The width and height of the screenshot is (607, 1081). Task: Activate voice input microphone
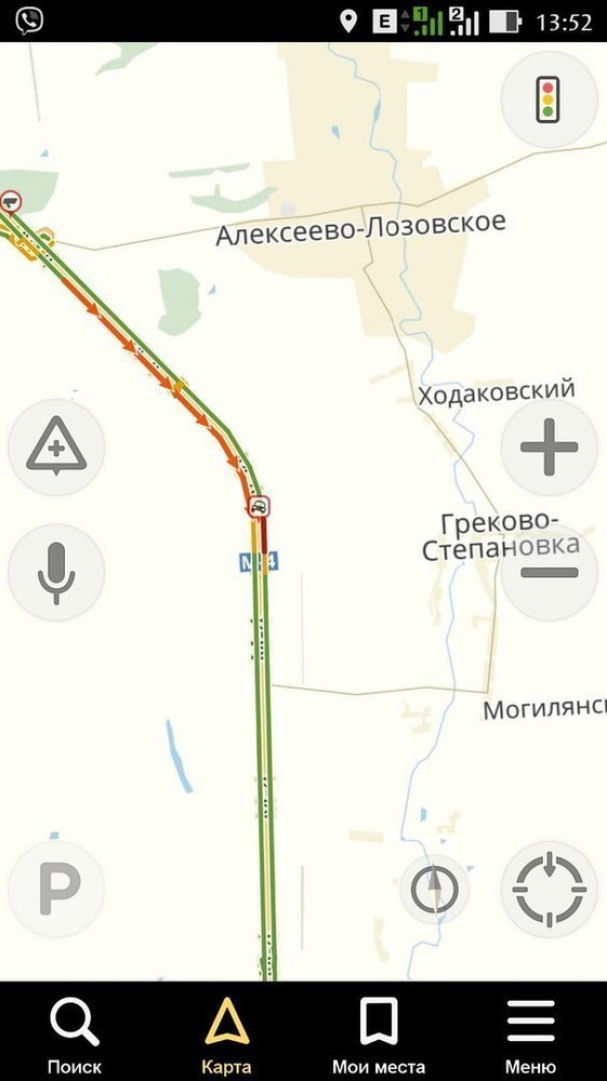click(x=57, y=572)
